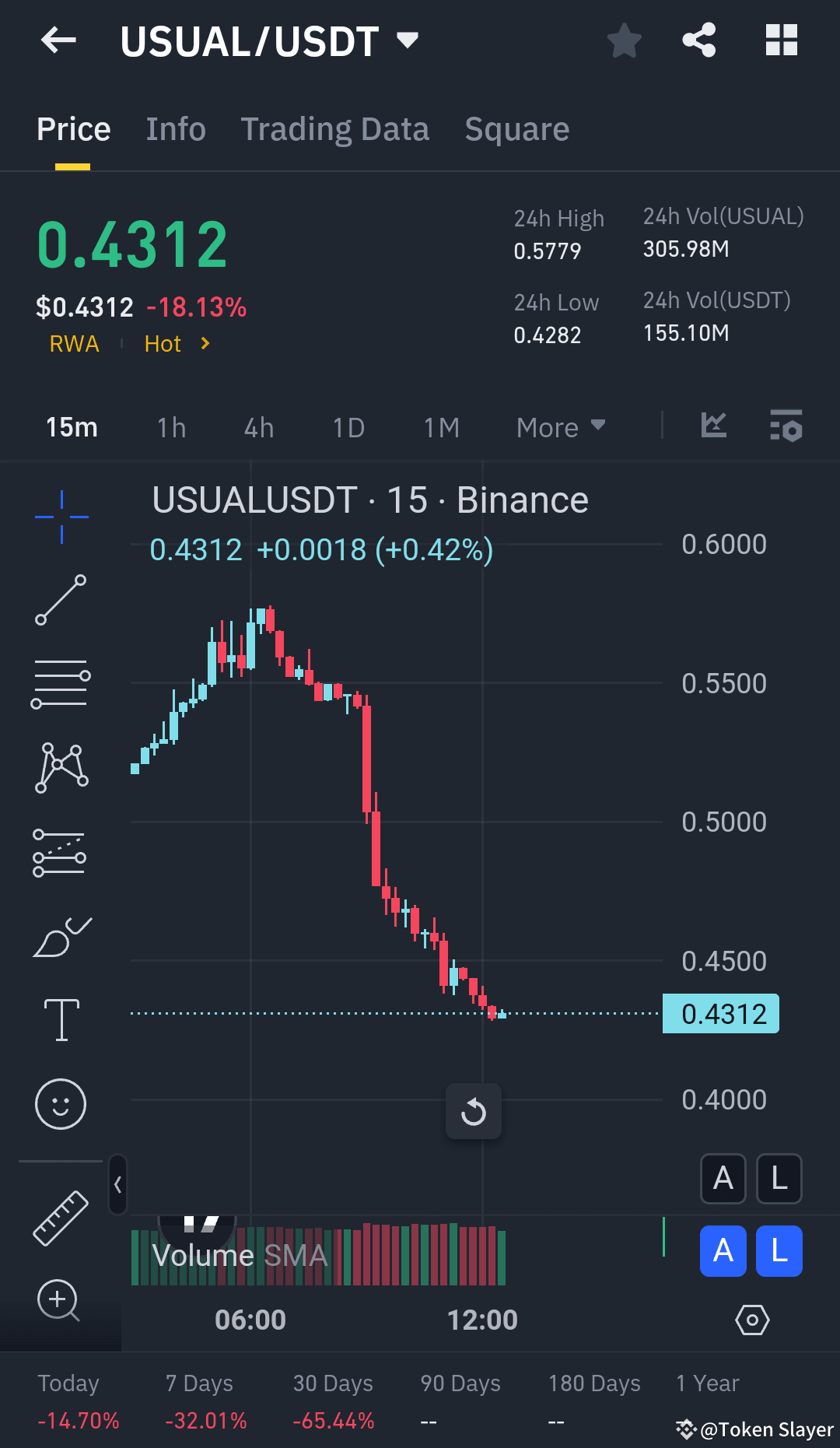Open the Square tab
The image size is (840, 1448).
(516, 128)
